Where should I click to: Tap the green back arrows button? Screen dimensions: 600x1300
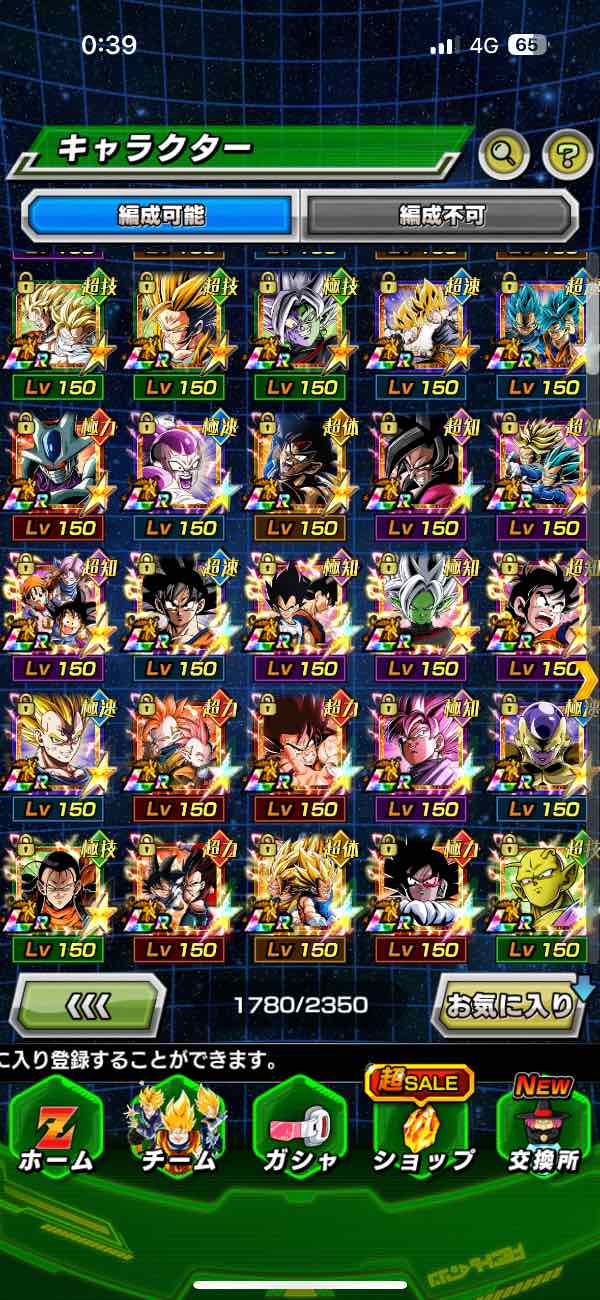coord(88,1004)
